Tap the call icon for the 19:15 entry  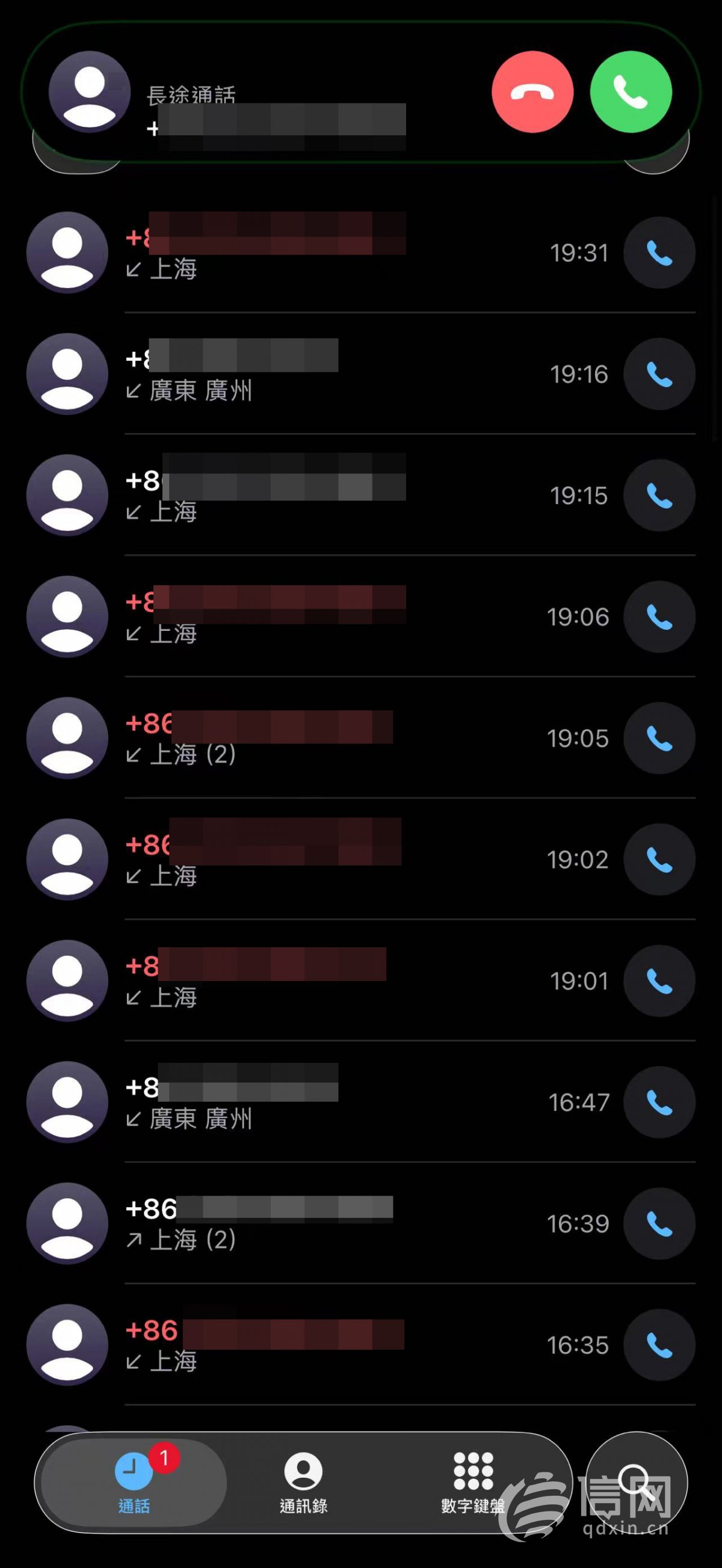pyautogui.click(x=659, y=496)
